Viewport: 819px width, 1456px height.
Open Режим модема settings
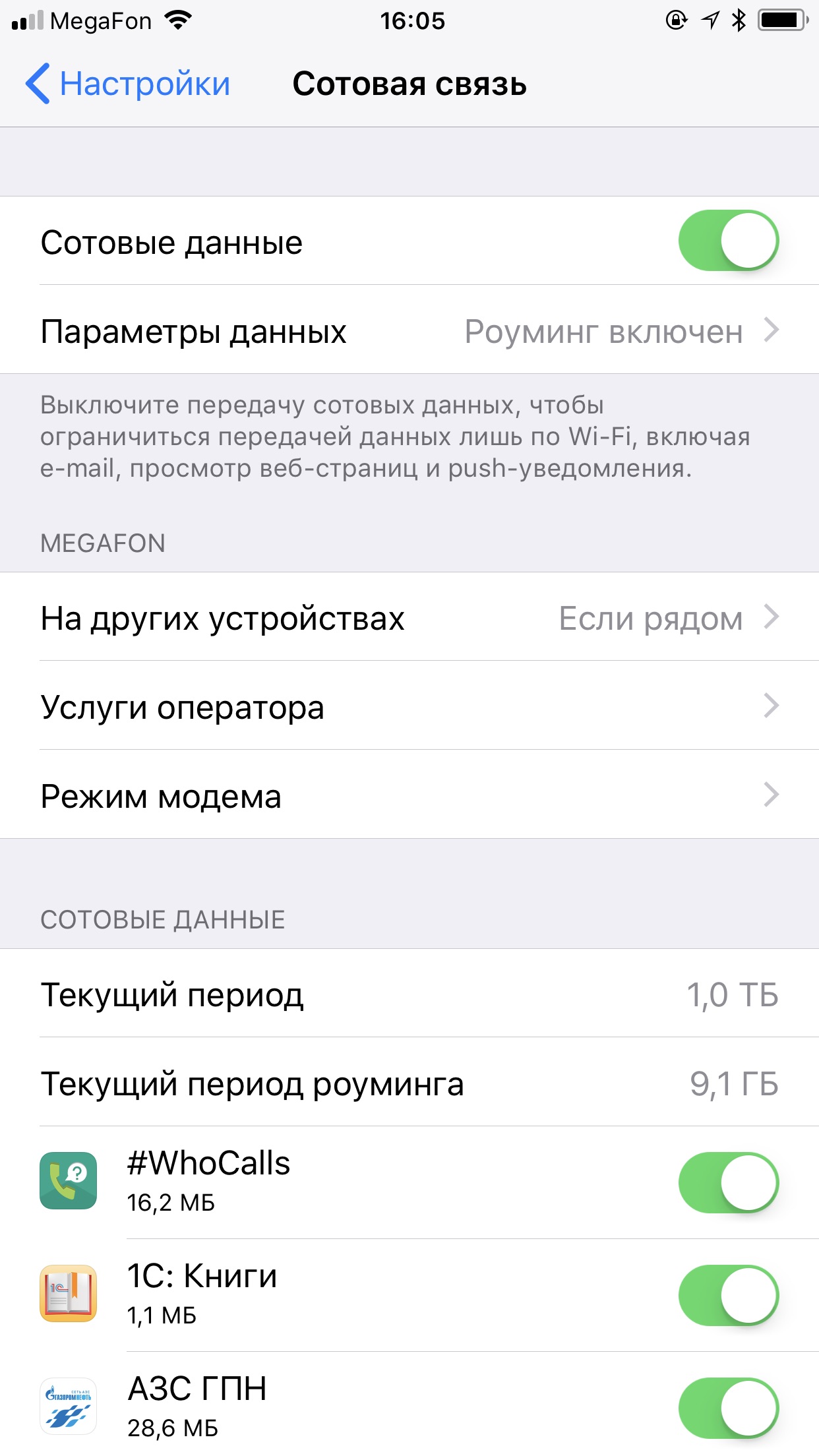click(x=409, y=796)
